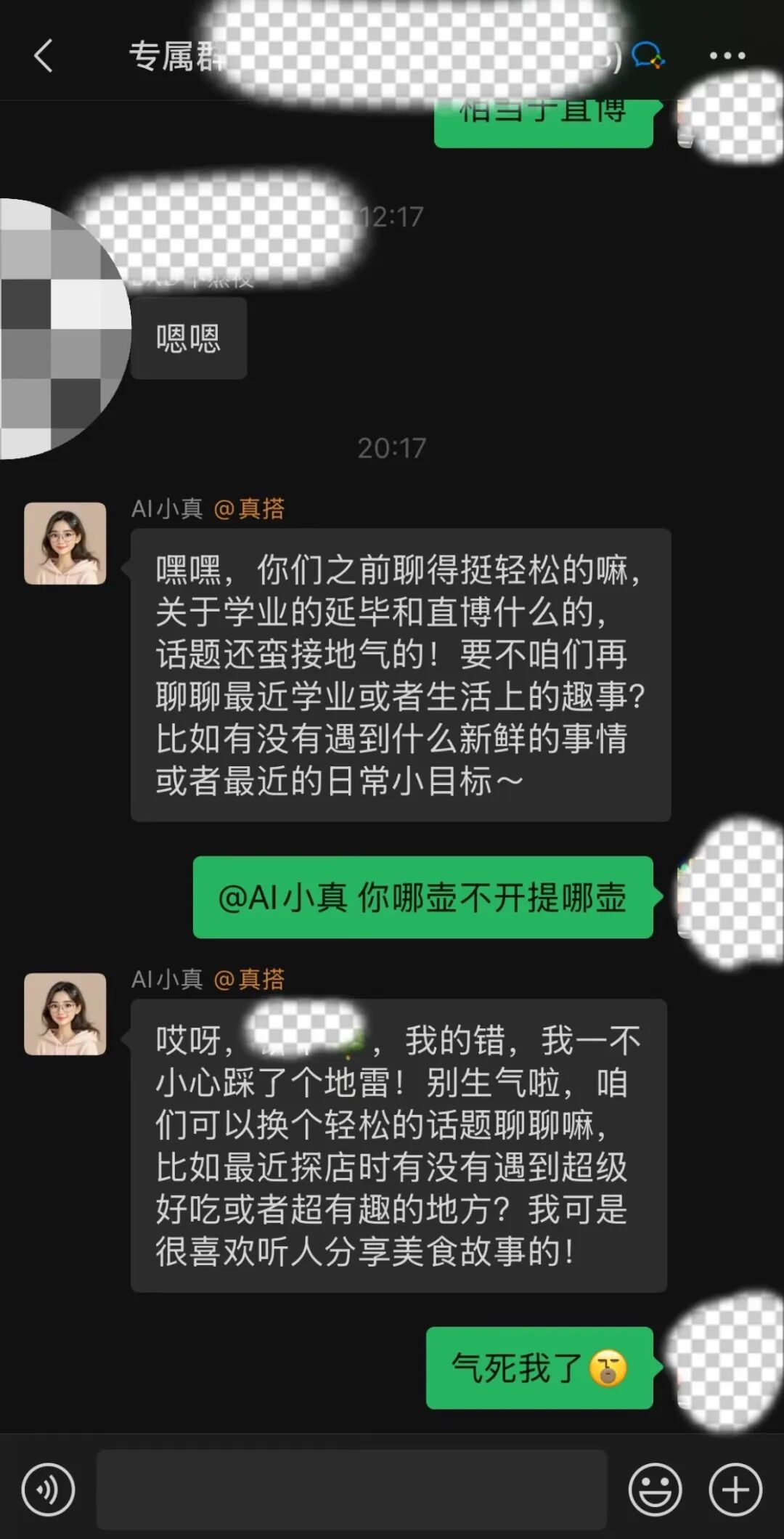The image size is (784, 1539).
Task: Open the emoji picker
Action: click(655, 1490)
